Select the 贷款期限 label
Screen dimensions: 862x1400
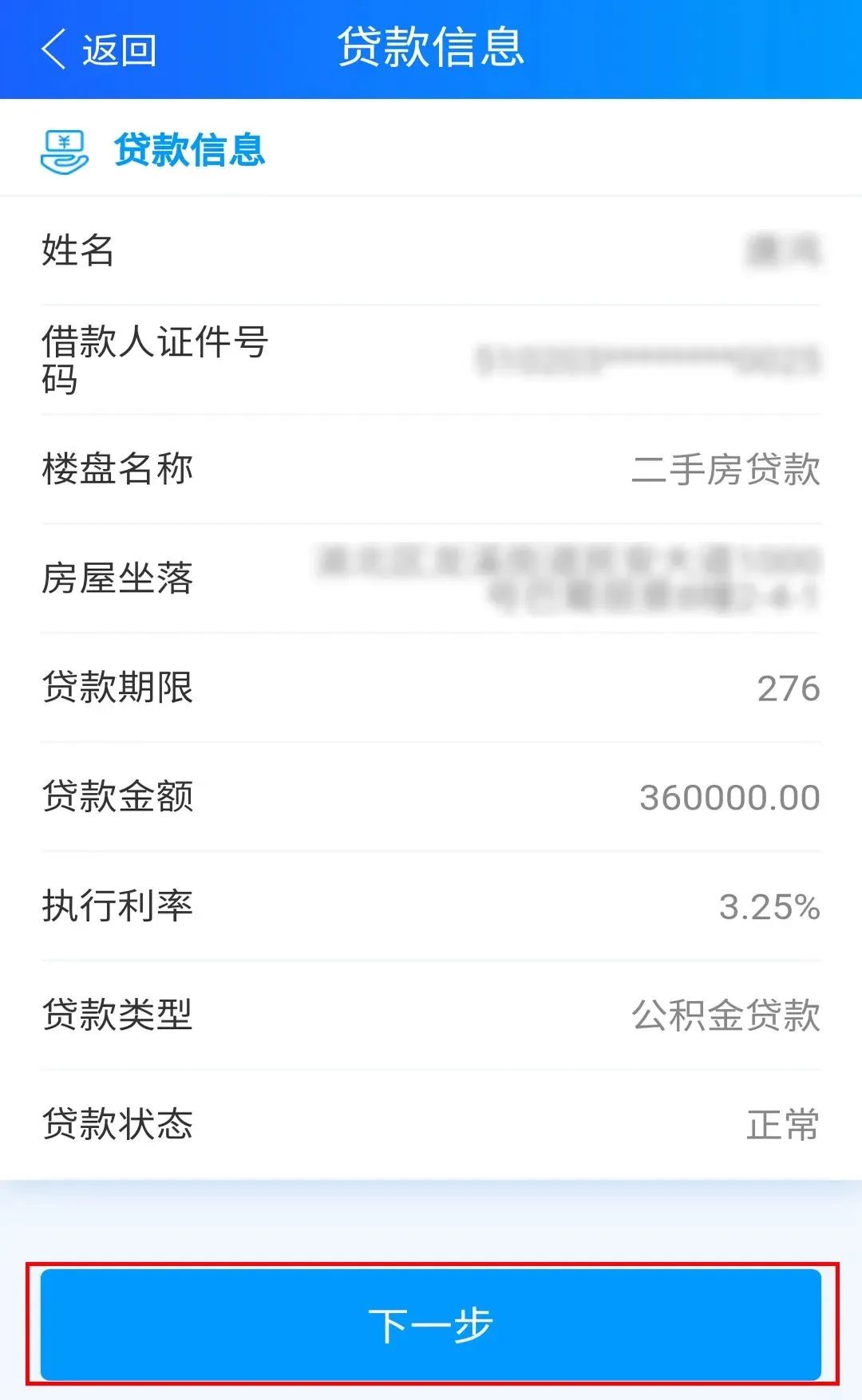pyautogui.click(x=120, y=688)
